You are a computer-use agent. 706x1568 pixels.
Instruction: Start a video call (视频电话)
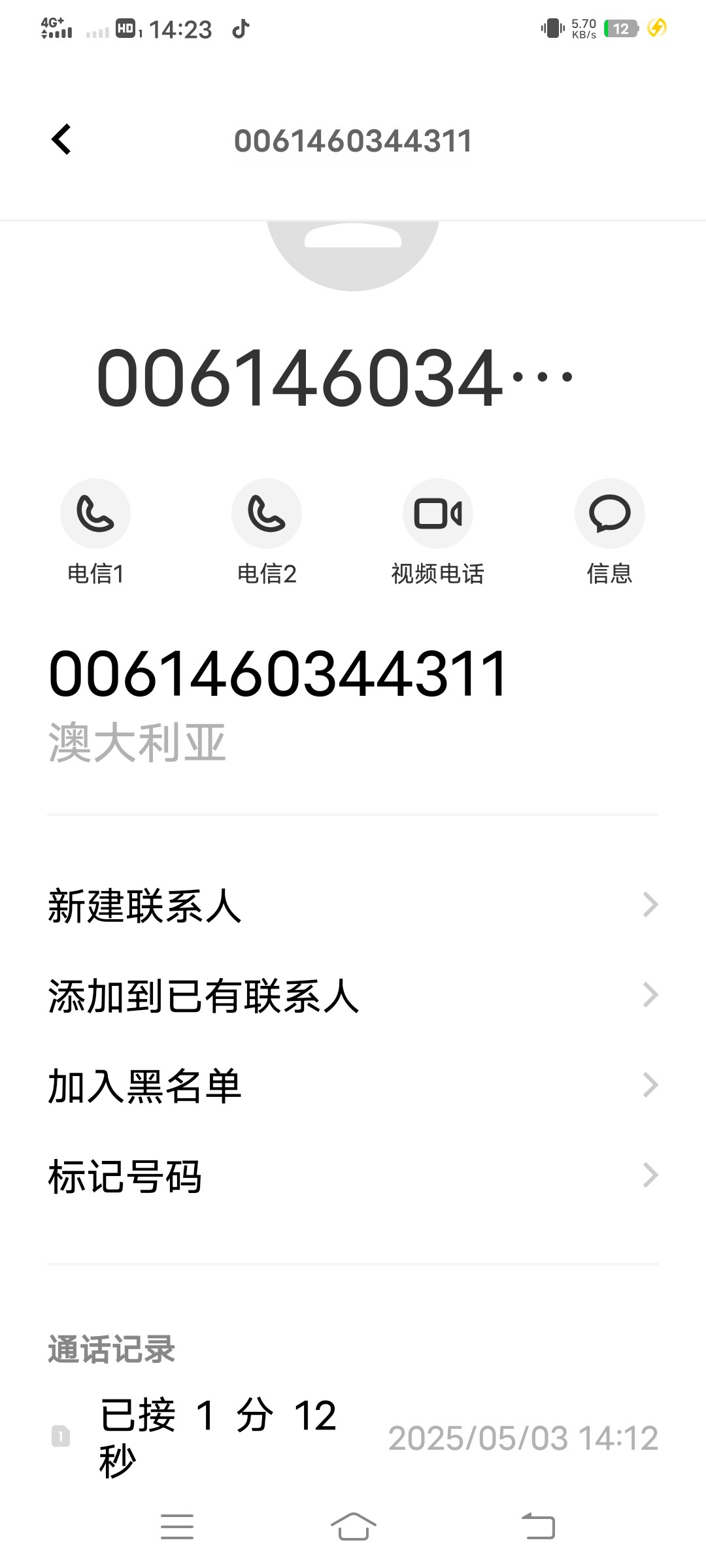pos(438,514)
